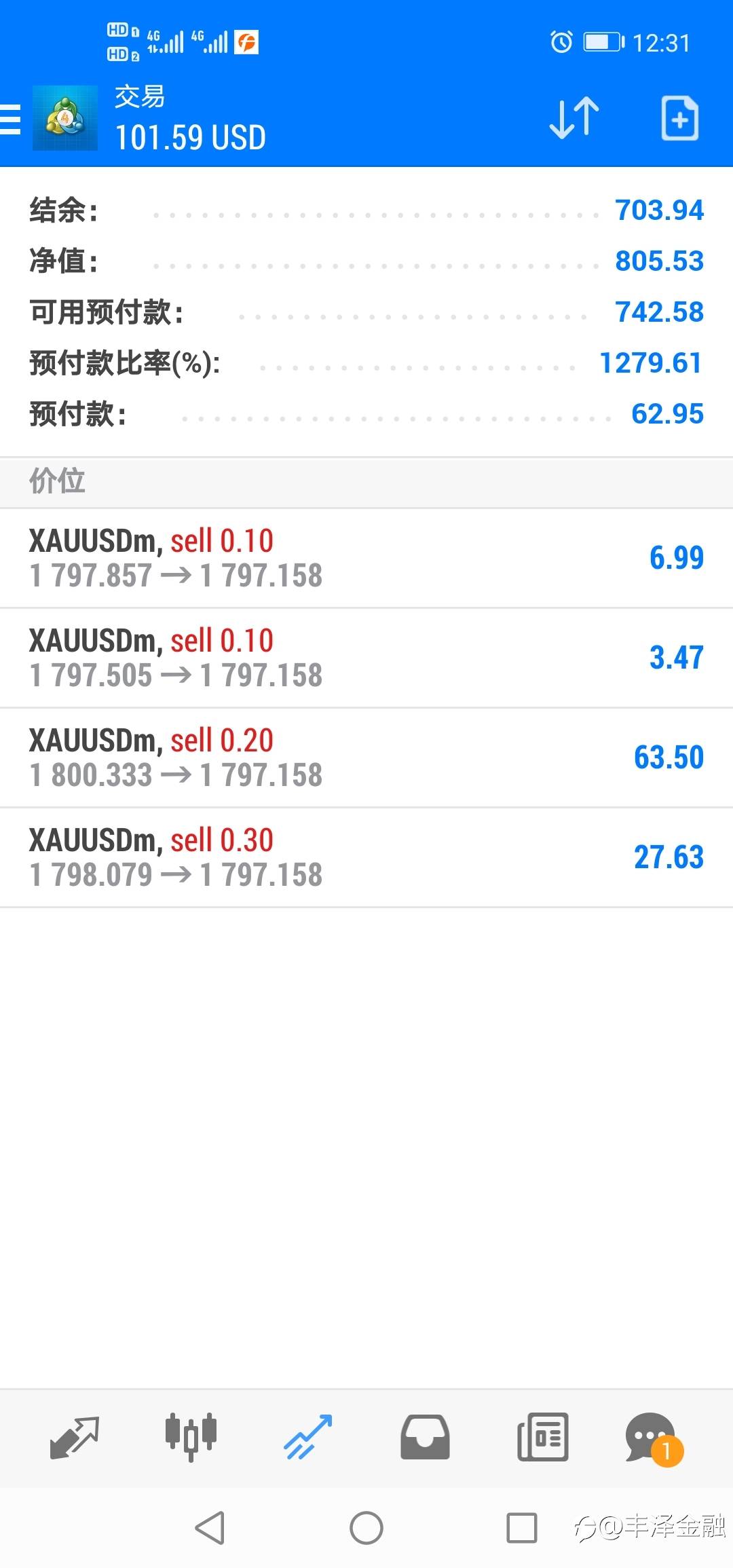Switch to the candlestick Chart tab
Image resolution: width=733 pixels, height=1568 pixels.
coord(191,1437)
